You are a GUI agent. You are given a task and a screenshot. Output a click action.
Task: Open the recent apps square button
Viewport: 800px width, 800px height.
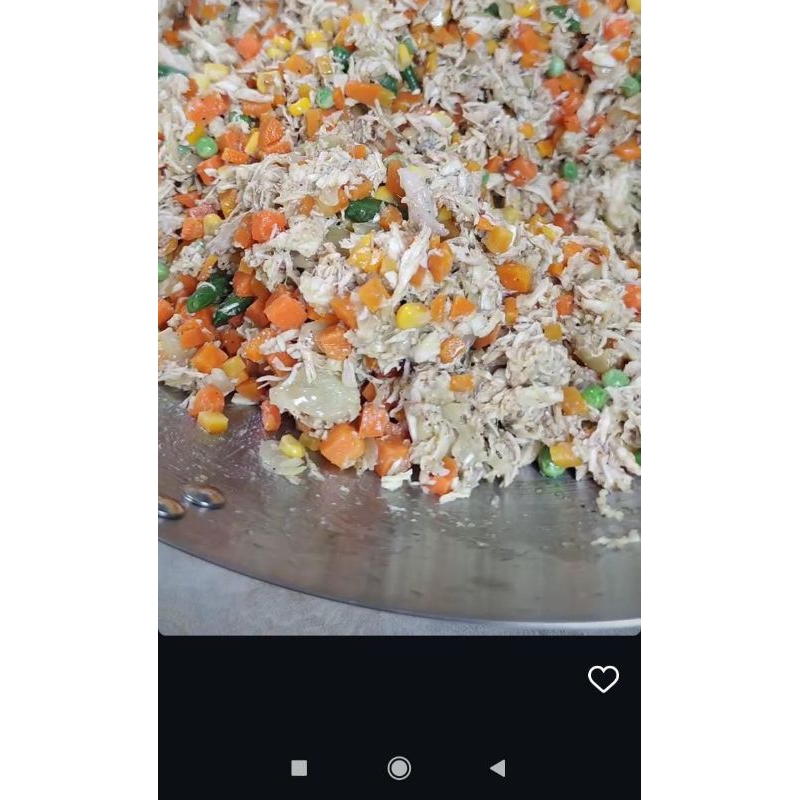click(x=299, y=768)
